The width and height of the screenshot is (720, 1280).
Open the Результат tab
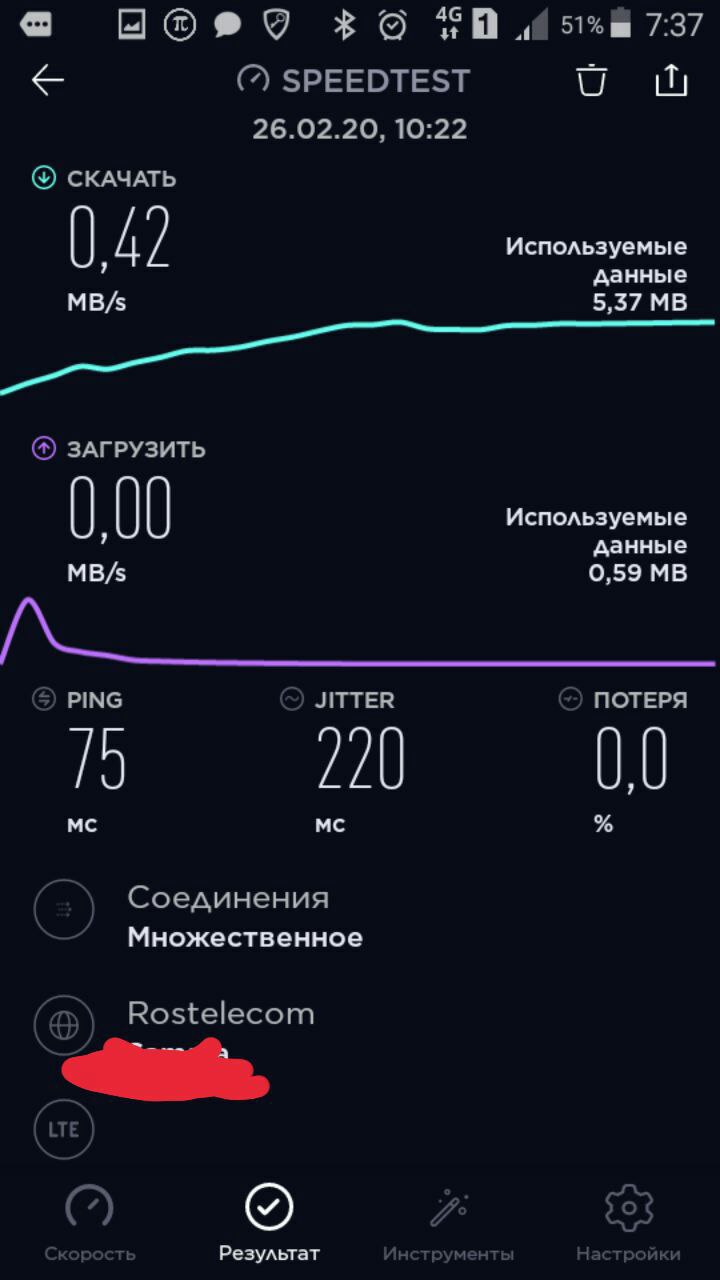pos(269,1224)
